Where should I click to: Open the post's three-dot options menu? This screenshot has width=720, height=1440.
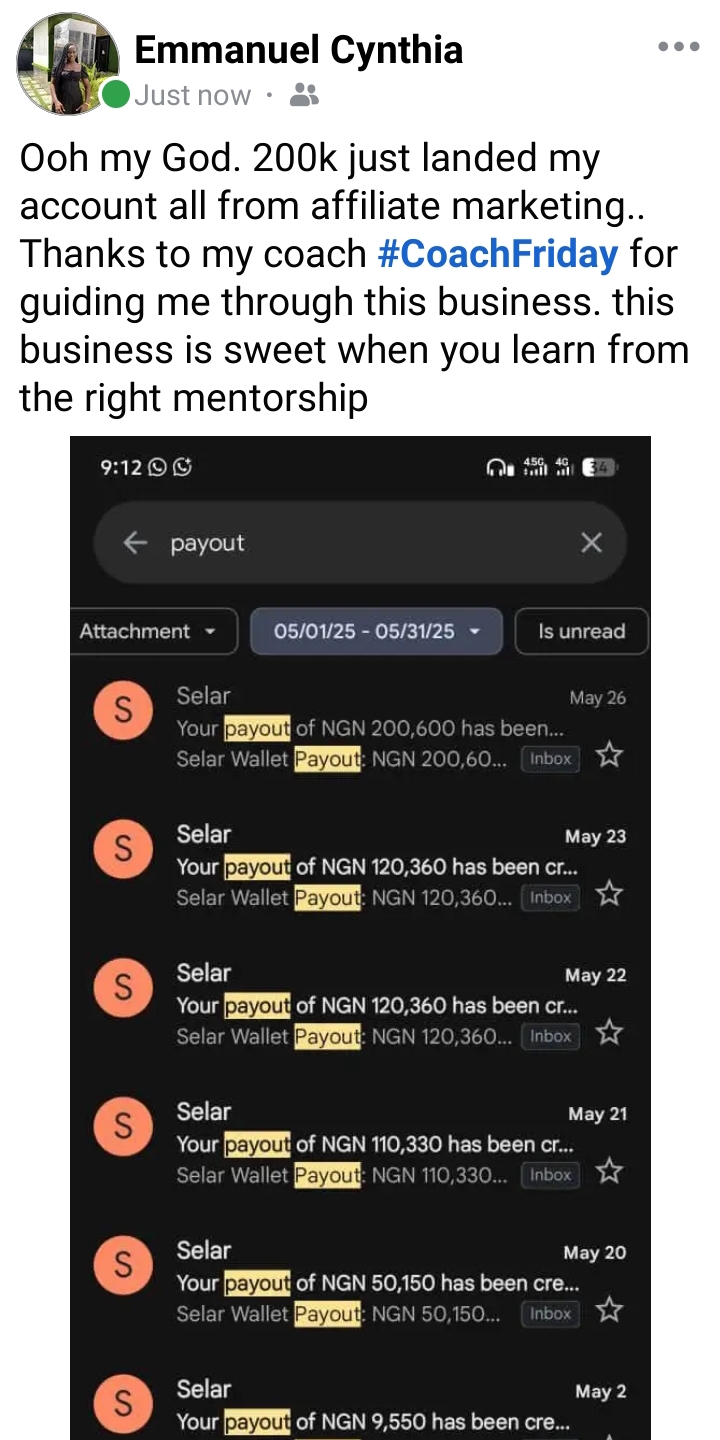coord(678,47)
